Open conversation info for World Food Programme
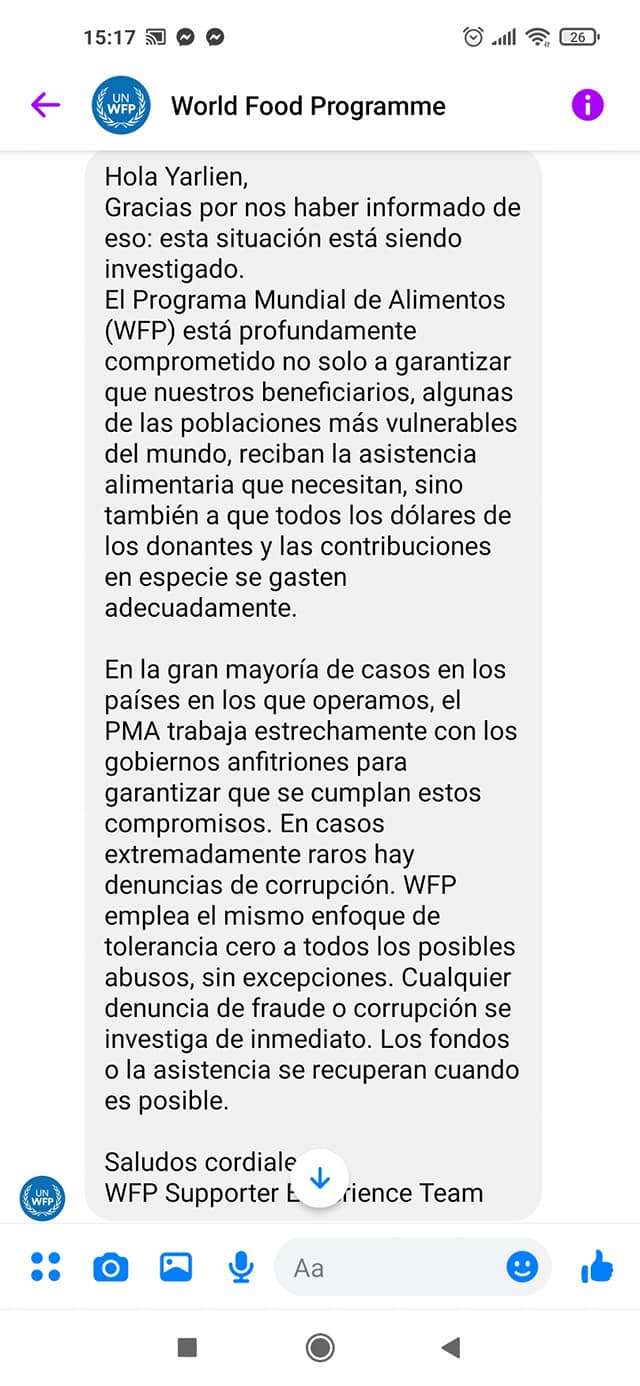This screenshot has height=1386, width=640. 587,105
